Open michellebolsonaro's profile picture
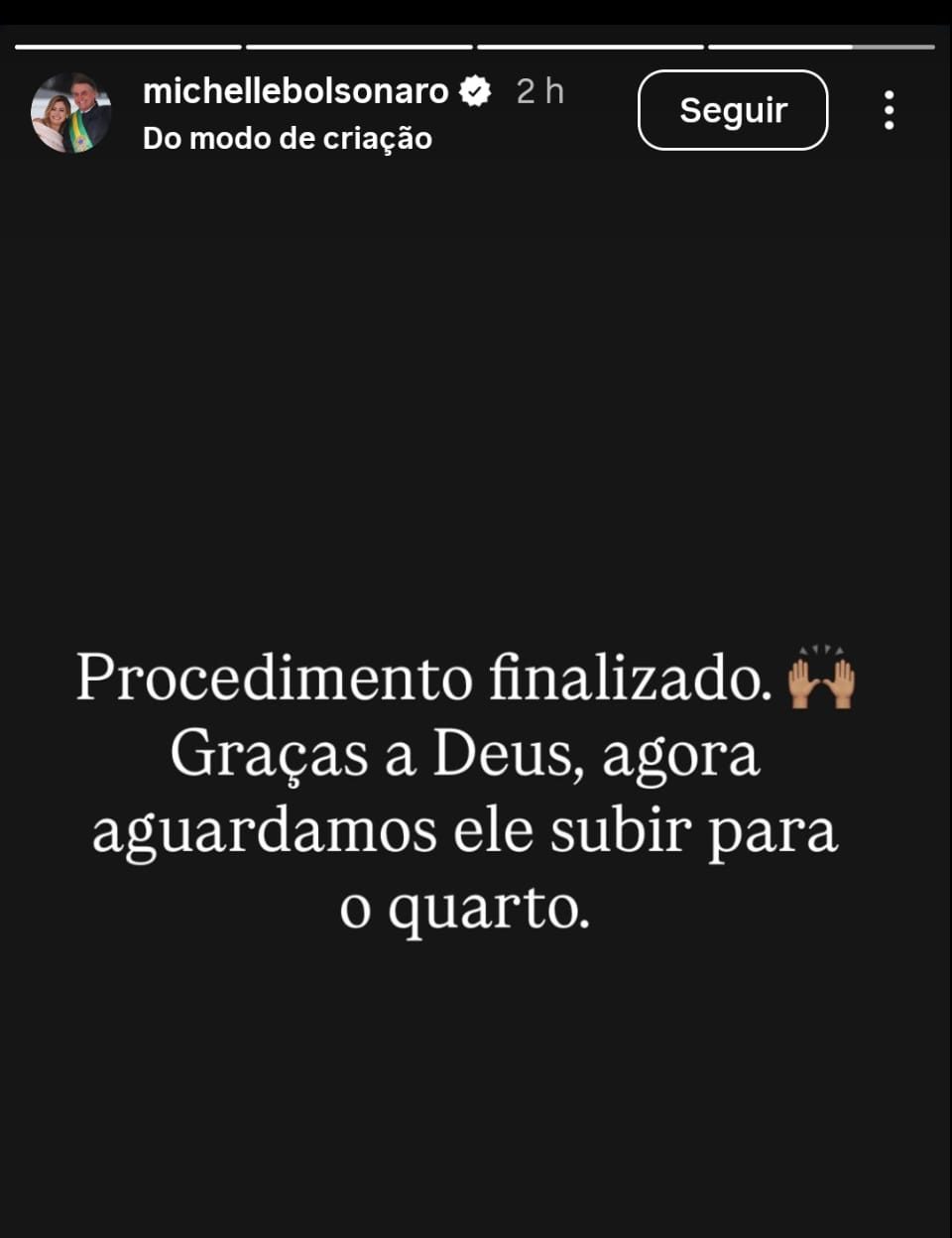Image resolution: width=952 pixels, height=1238 pixels. tap(70, 112)
